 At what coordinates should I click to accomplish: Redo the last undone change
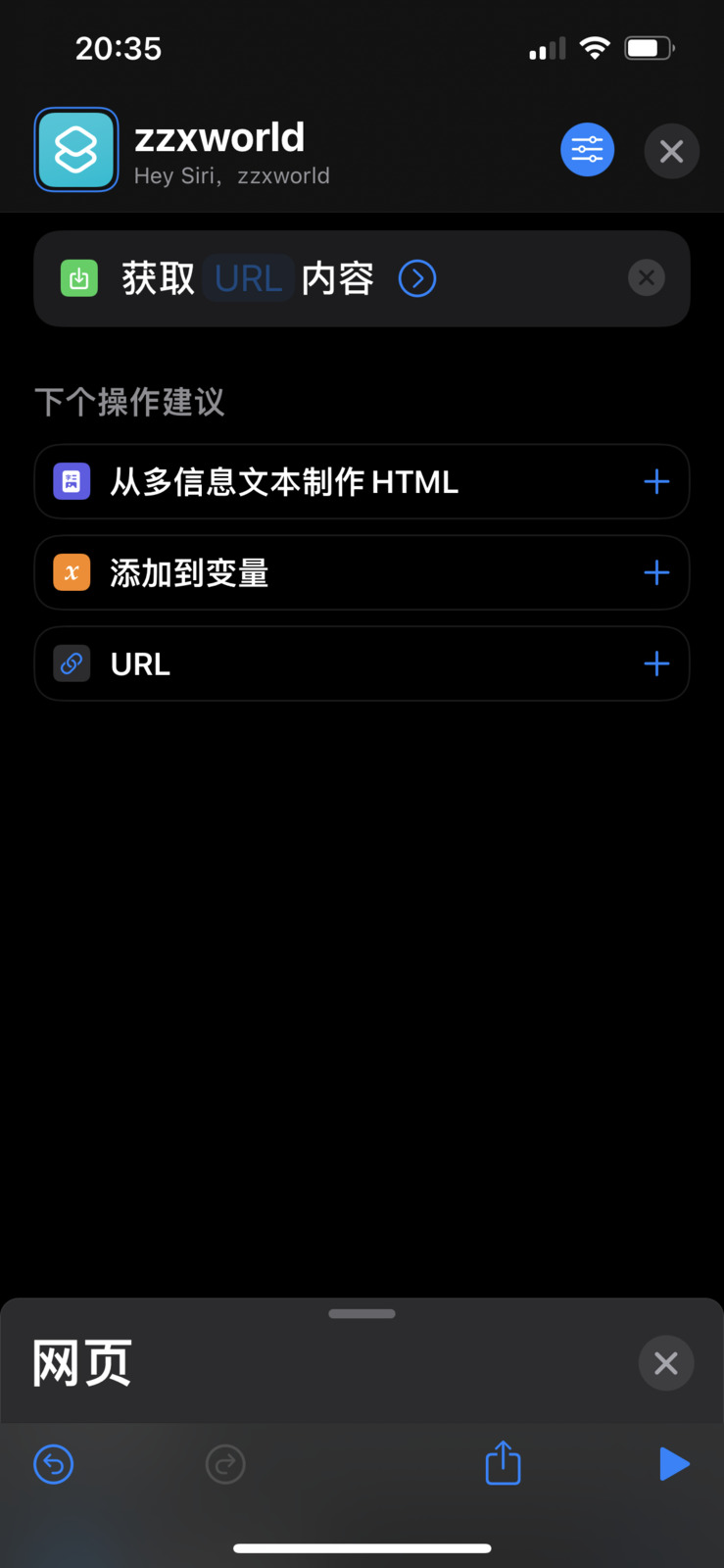tap(225, 1464)
